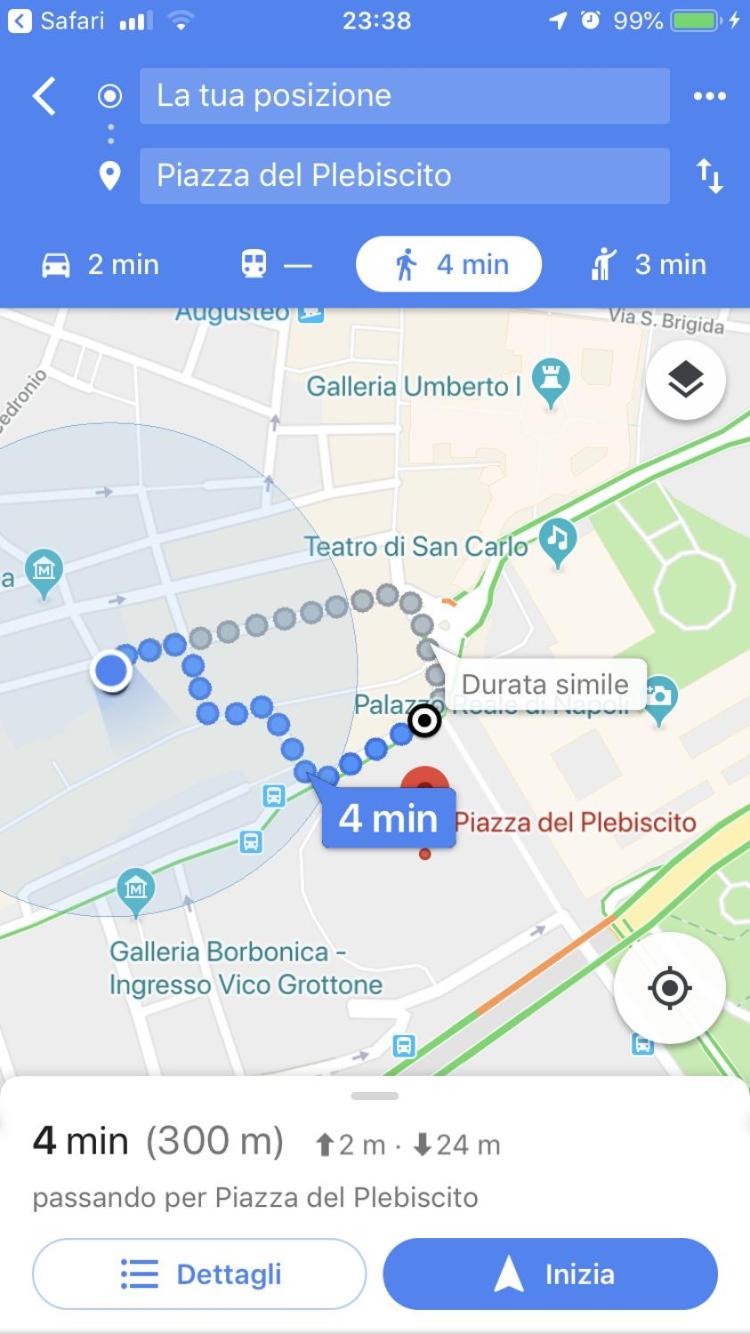Edit the starting point La tua posizione
The image size is (750, 1334).
point(404,96)
